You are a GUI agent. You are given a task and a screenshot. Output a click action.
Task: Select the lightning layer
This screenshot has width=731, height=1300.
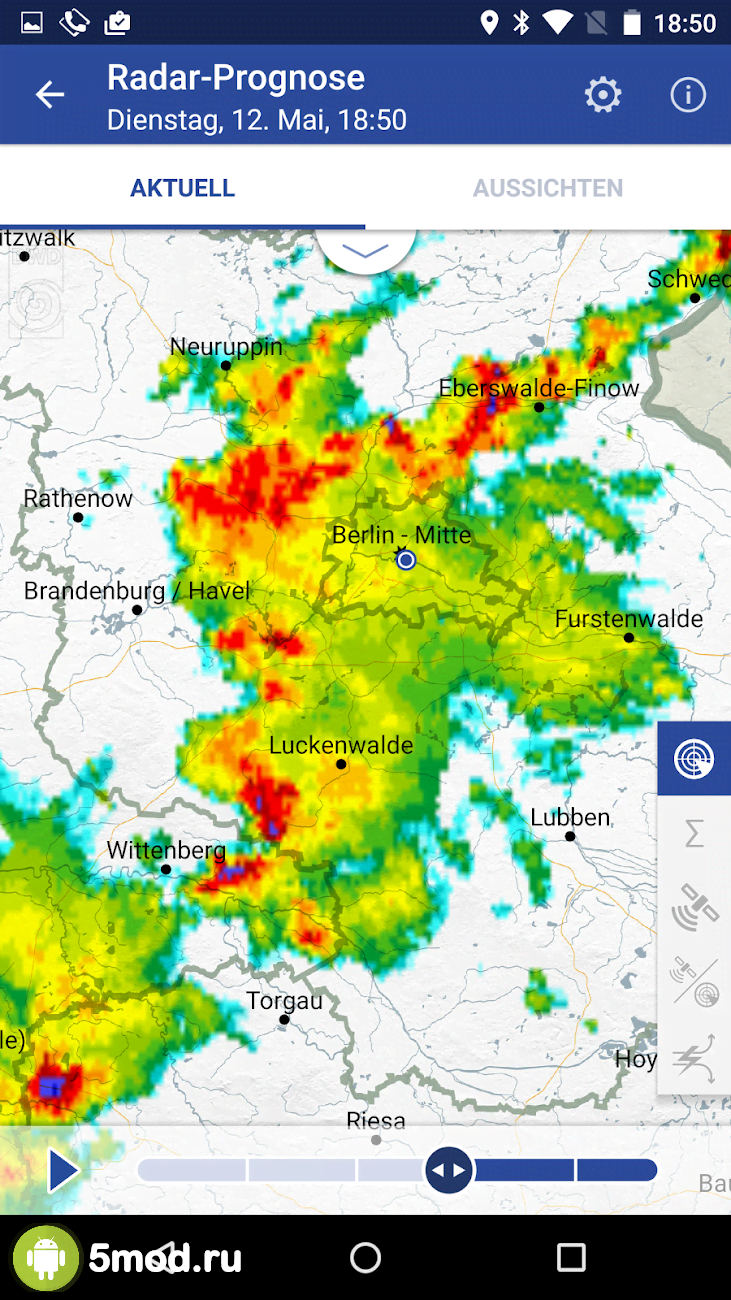[694, 1056]
